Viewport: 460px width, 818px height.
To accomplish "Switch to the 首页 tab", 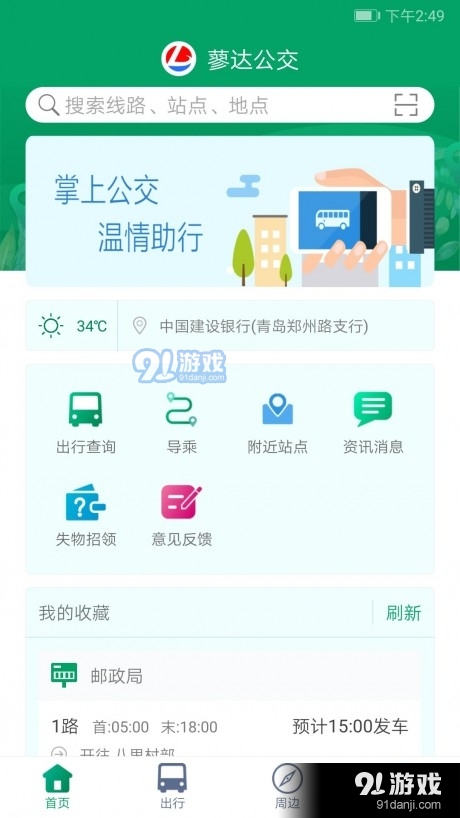I will (x=57, y=787).
